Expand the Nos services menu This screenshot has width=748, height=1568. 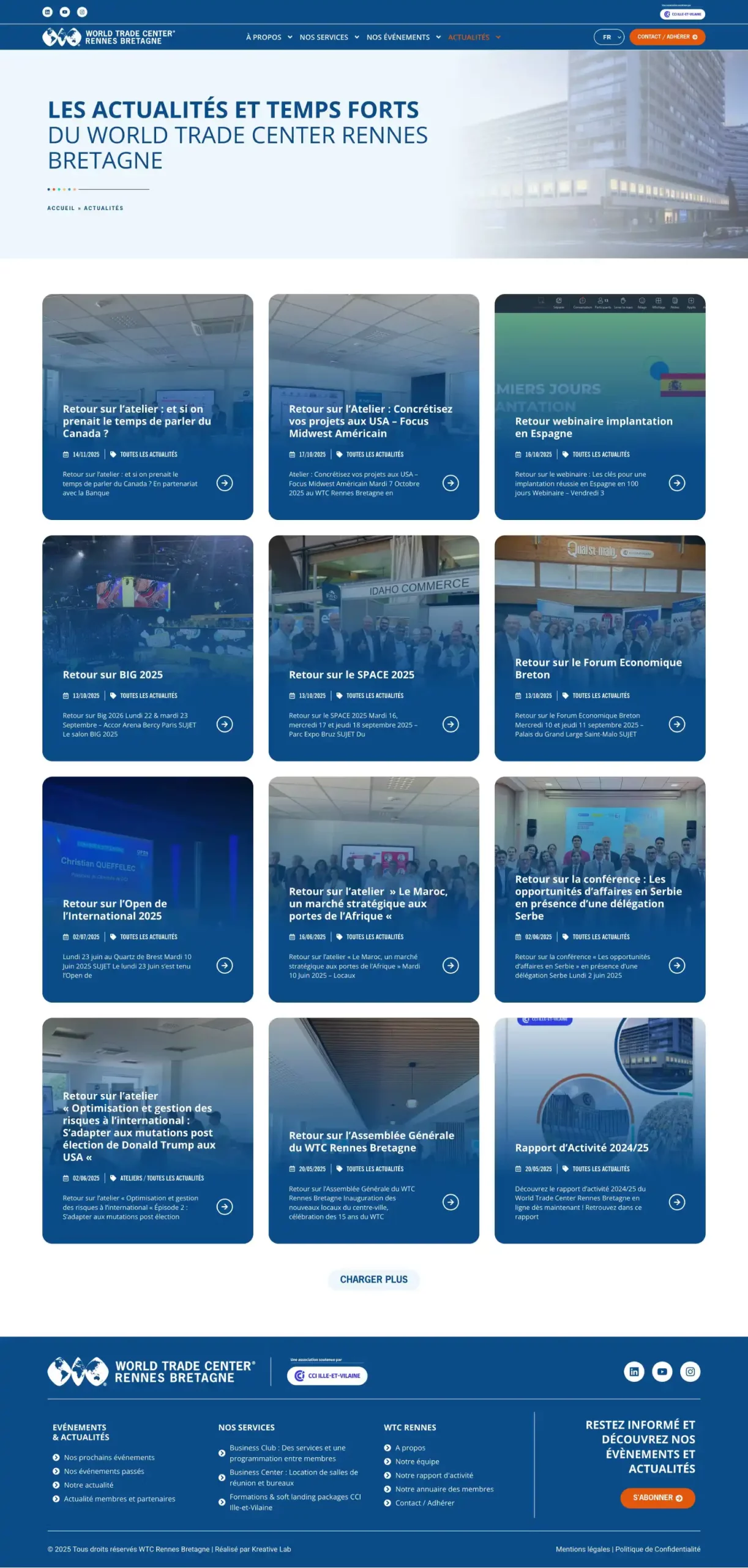329,37
